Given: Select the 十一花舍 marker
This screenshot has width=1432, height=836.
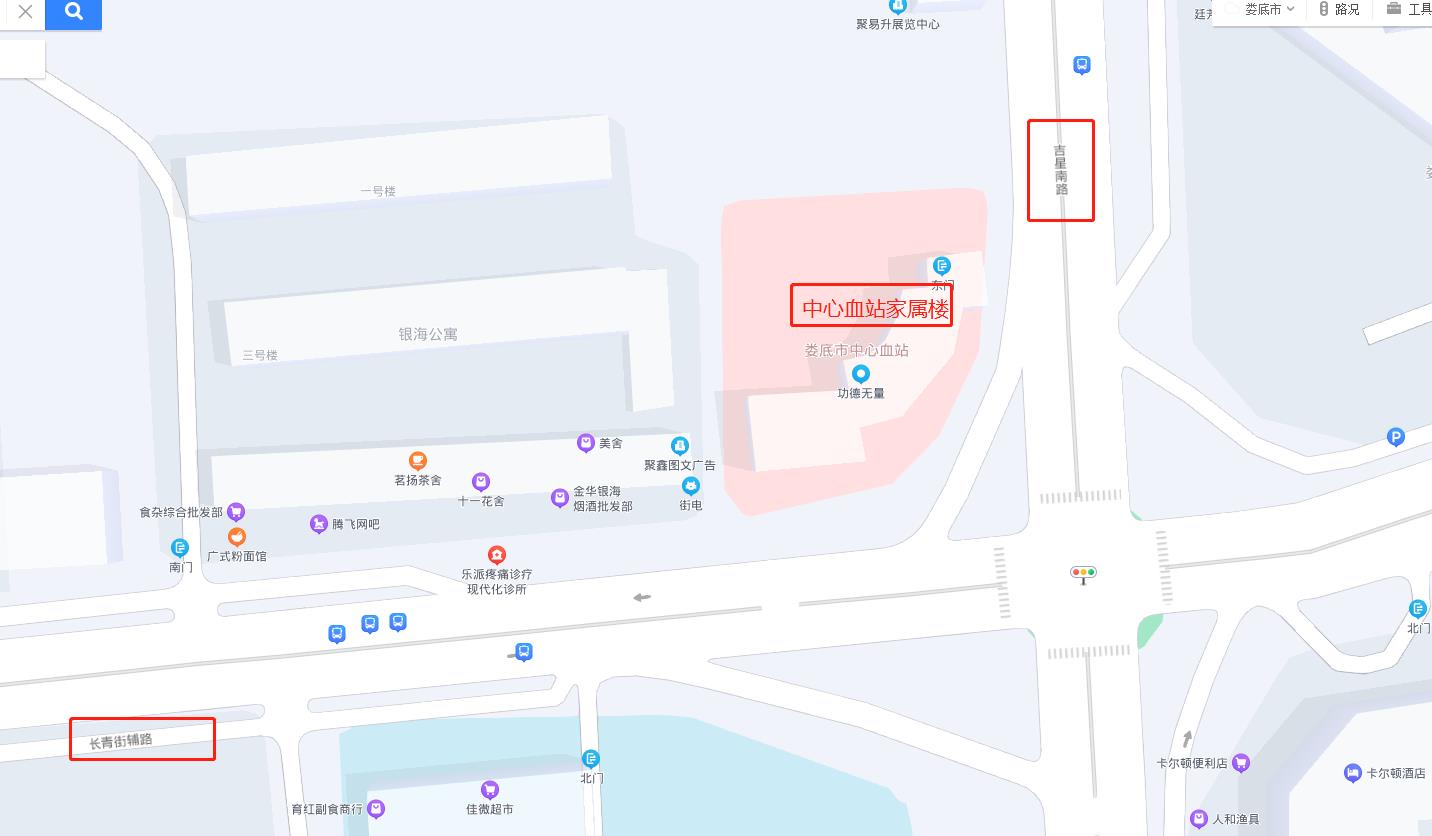Looking at the screenshot, I should (x=481, y=482).
